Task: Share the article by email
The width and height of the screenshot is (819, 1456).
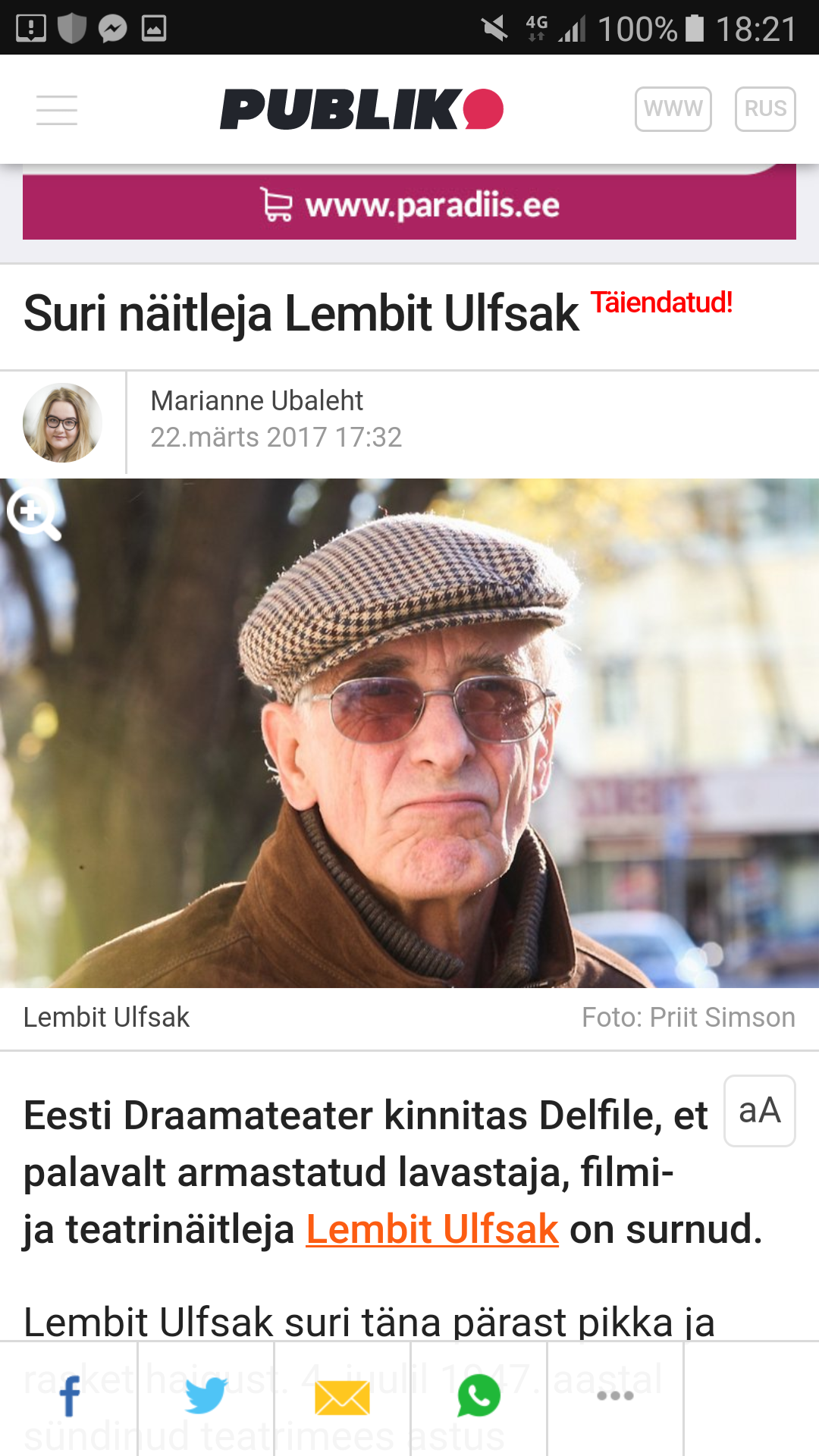Action: pos(342,1396)
